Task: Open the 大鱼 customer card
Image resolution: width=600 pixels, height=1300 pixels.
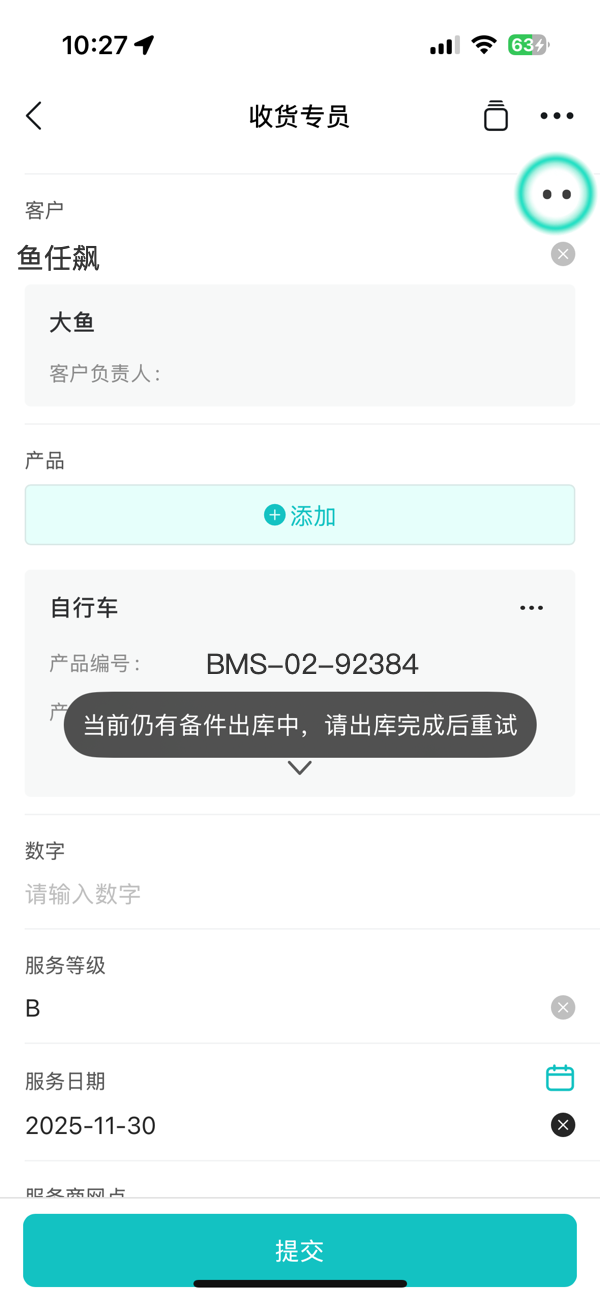Action: (300, 345)
